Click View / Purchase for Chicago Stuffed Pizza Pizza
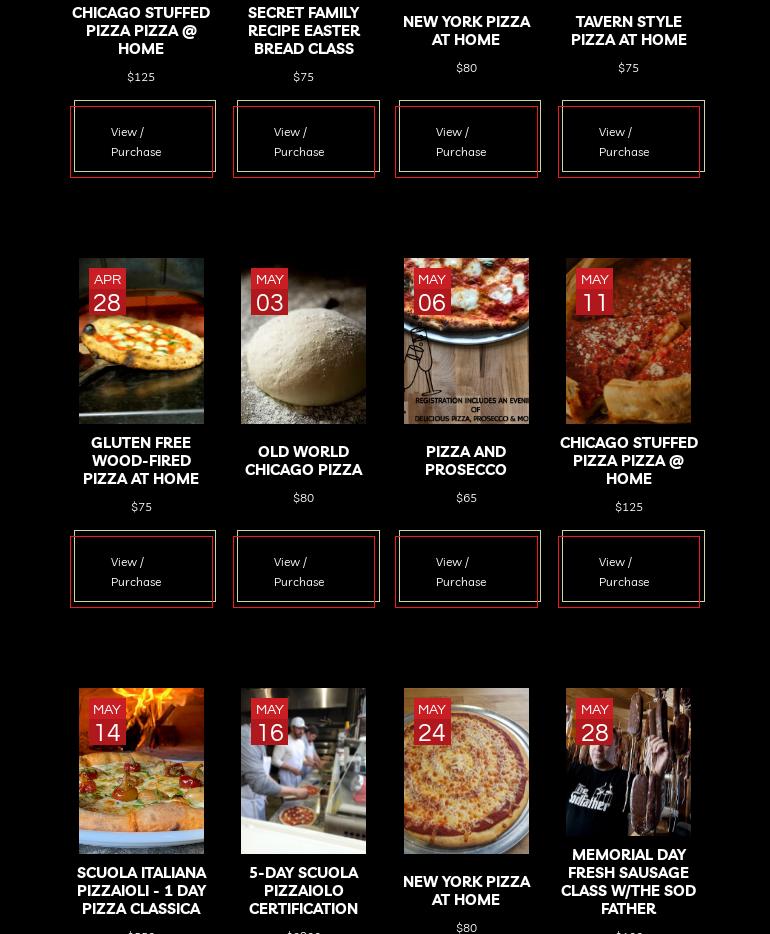The image size is (770, 934). [624, 571]
